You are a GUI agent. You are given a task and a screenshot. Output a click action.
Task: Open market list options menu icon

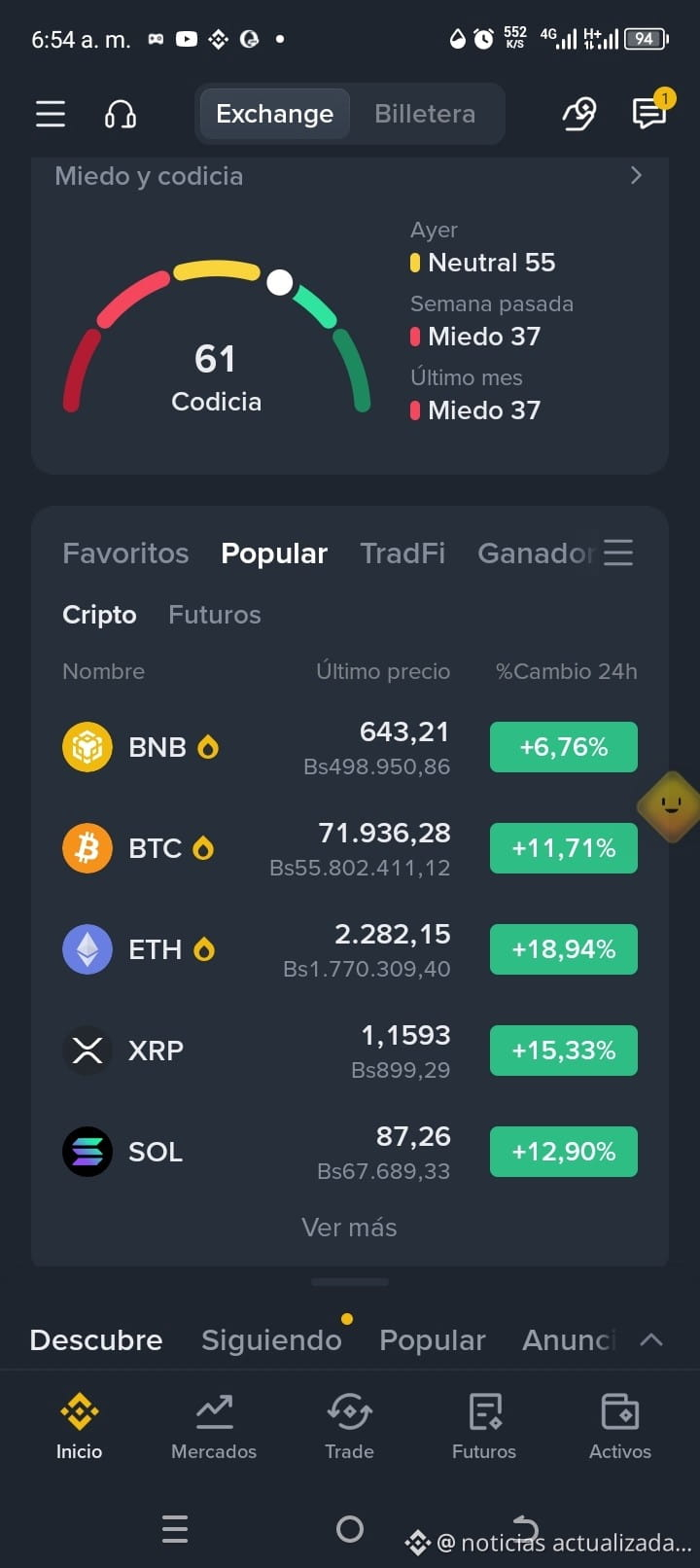point(618,552)
